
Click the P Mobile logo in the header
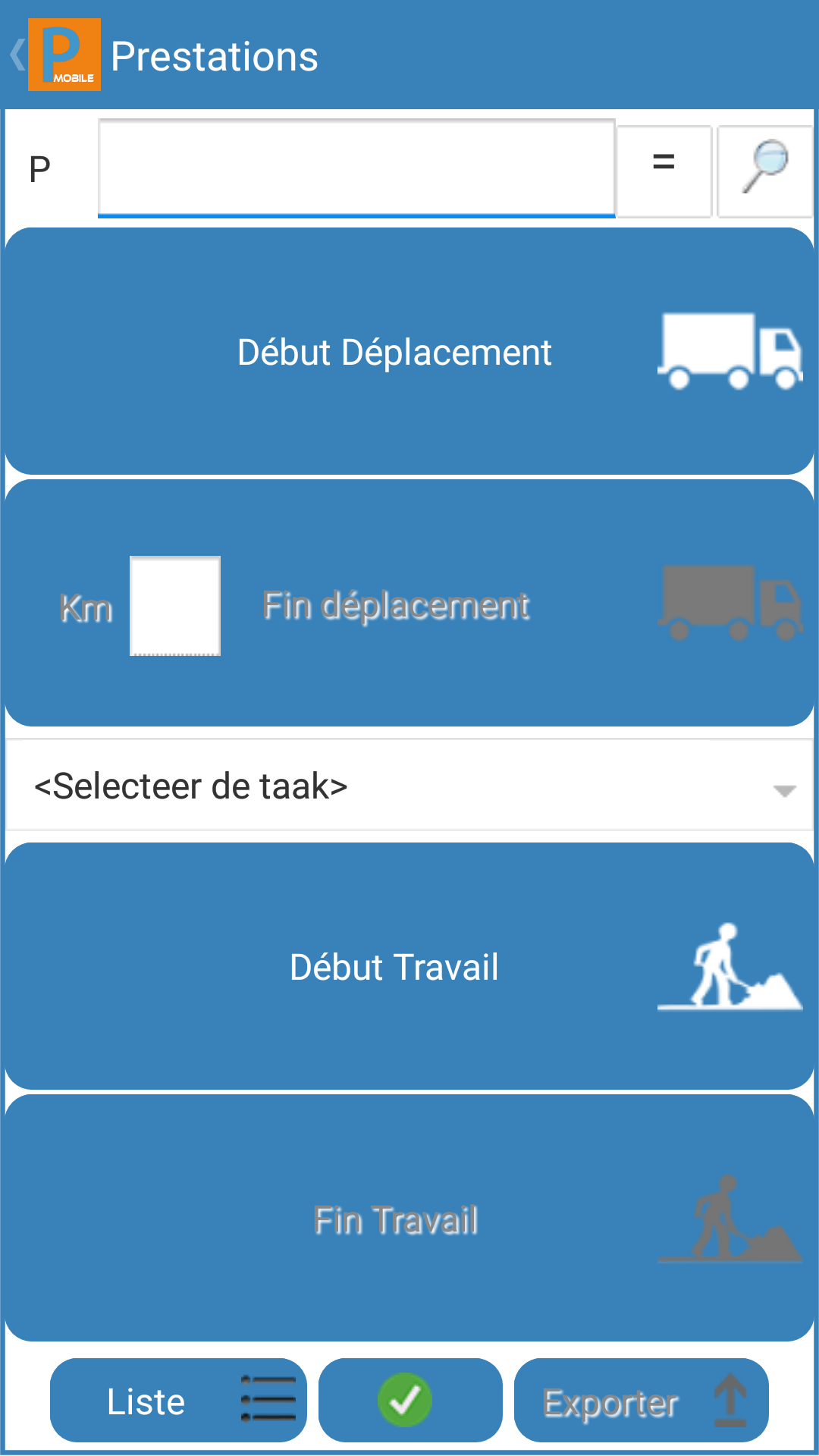[x=64, y=55]
